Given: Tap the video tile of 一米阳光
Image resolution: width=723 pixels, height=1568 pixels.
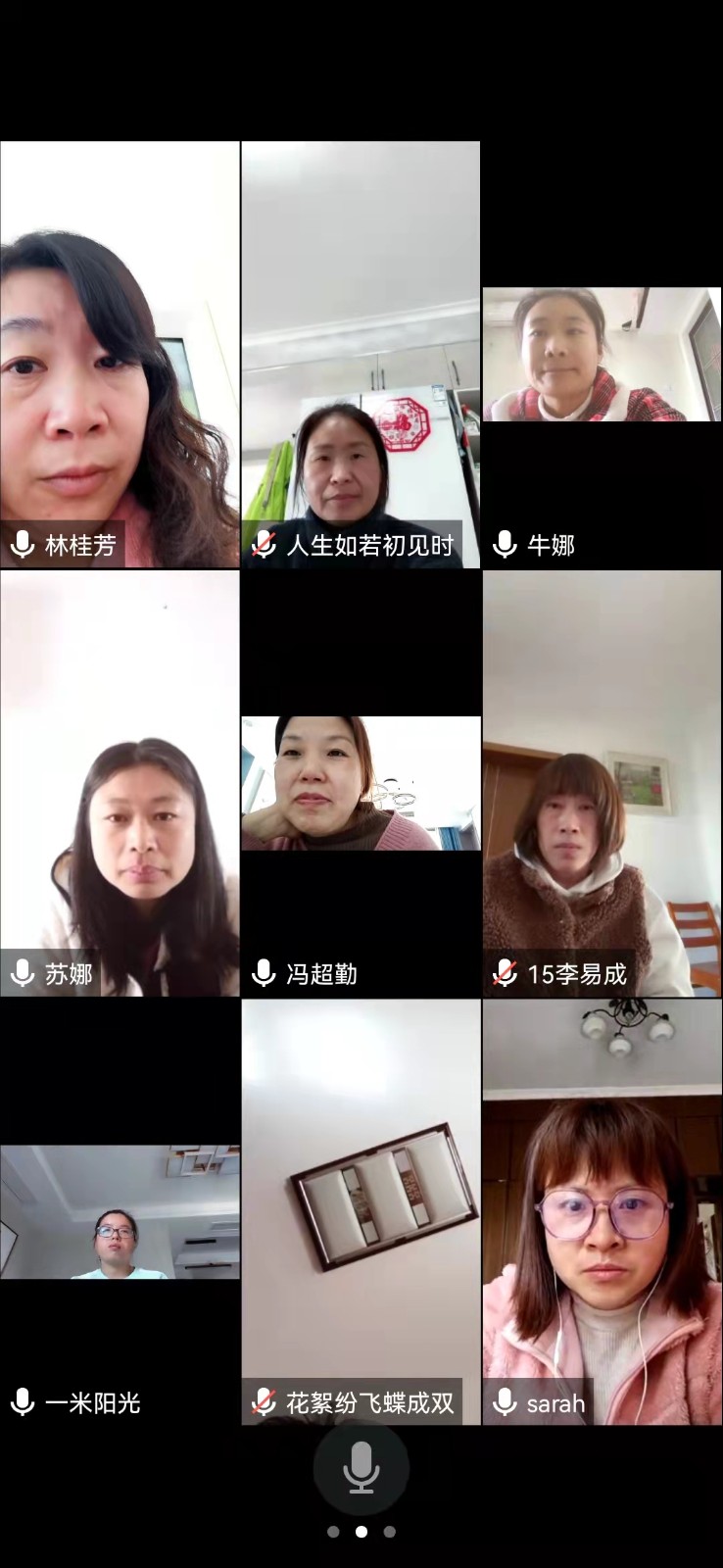Looking at the screenshot, I should [x=120, y=1212].
